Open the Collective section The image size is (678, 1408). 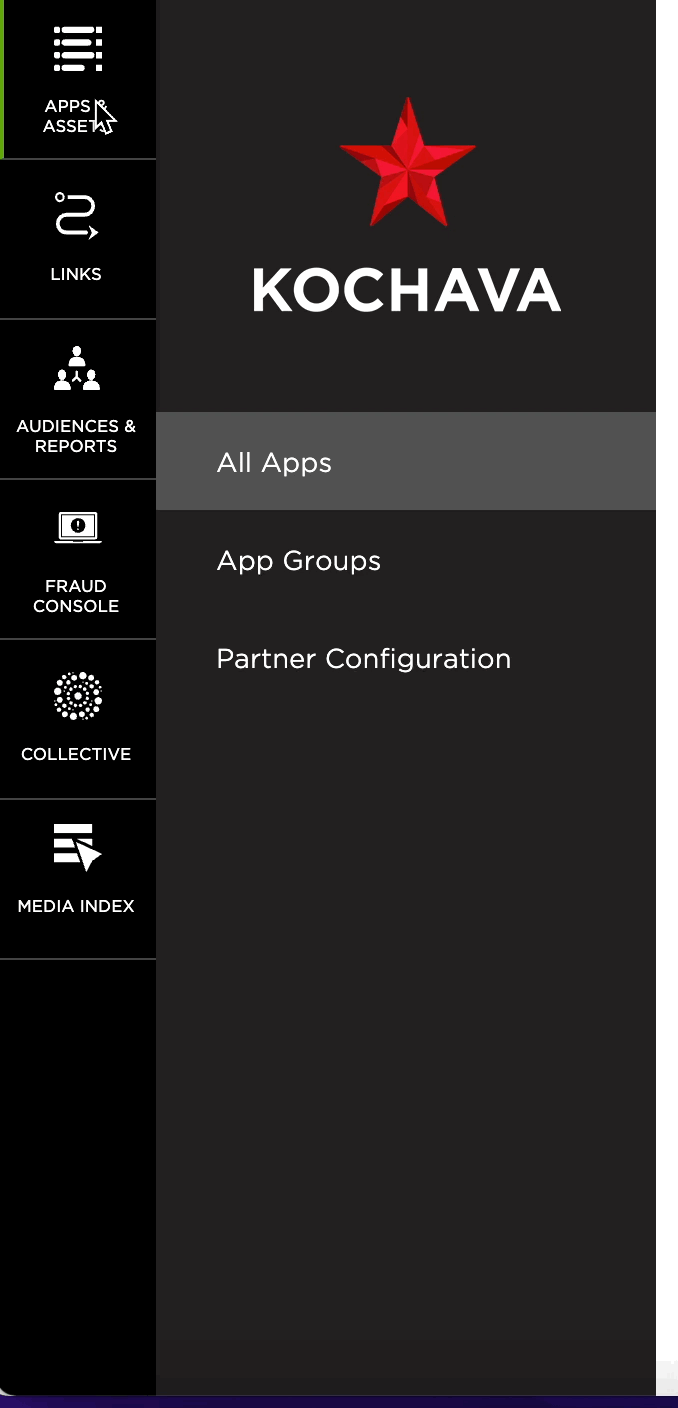point(77,719)
